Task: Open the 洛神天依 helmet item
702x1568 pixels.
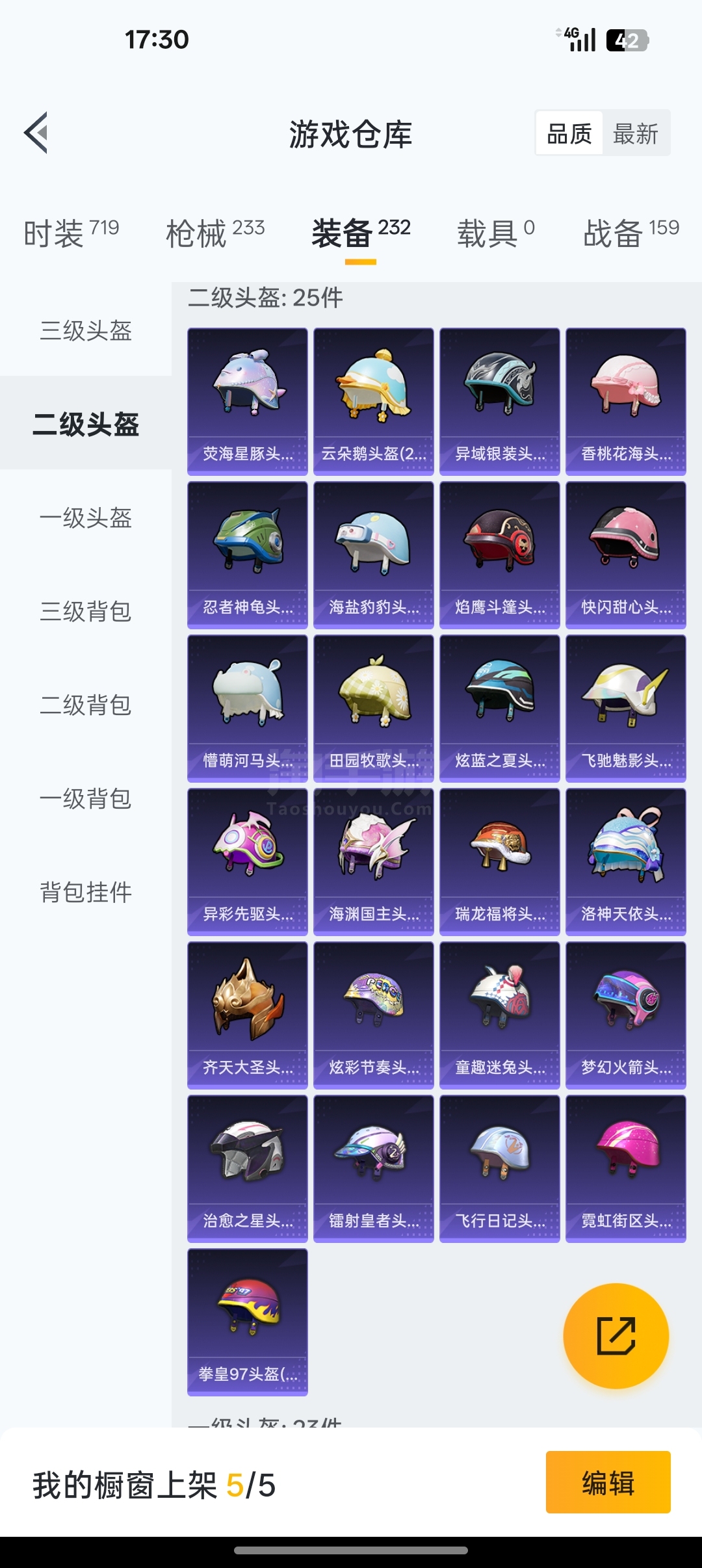Action: pyautogui.click(x=626, y=861)
